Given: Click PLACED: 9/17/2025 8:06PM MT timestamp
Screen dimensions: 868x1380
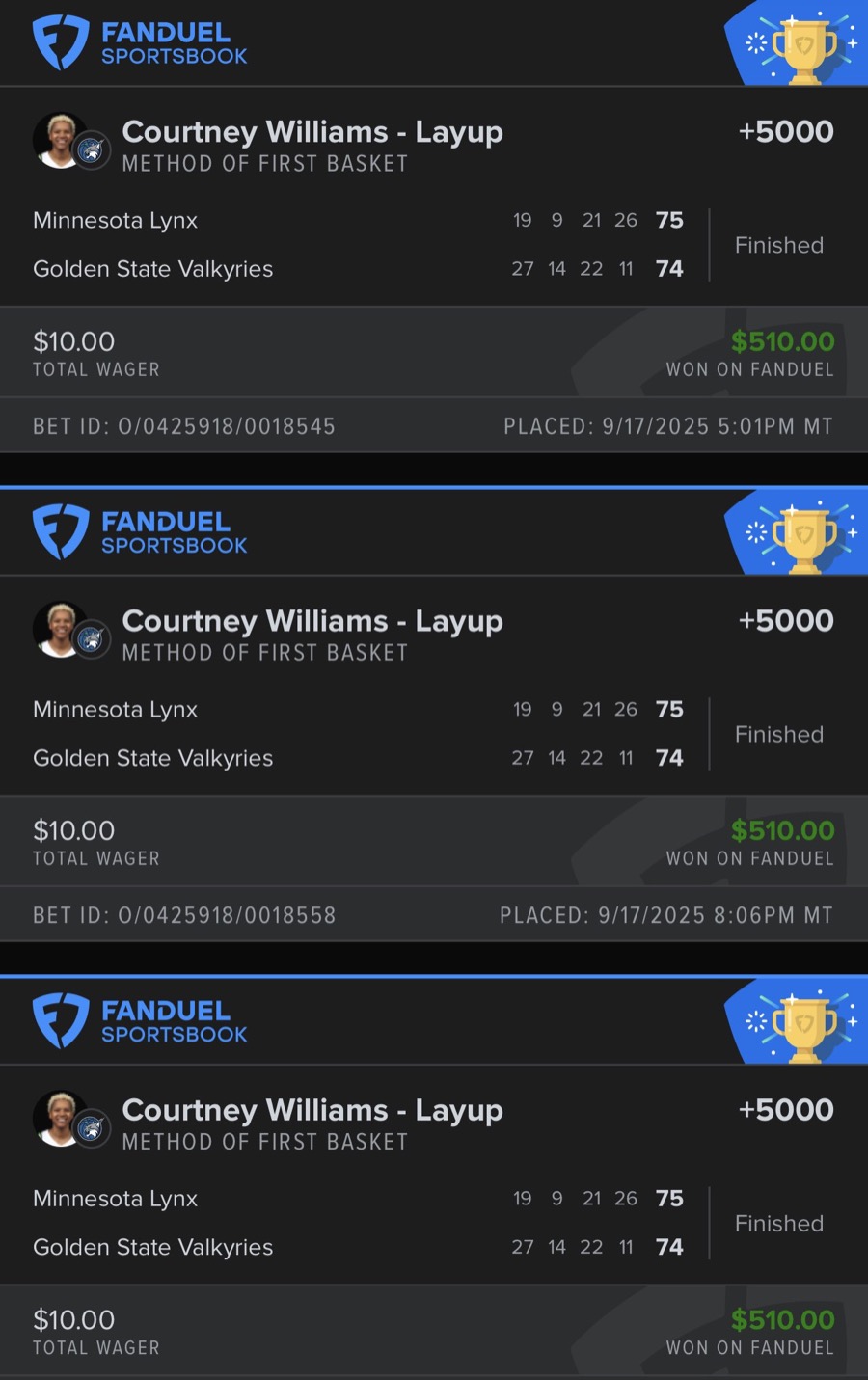Looking at the screenshot, I should [x=666, y=914].
